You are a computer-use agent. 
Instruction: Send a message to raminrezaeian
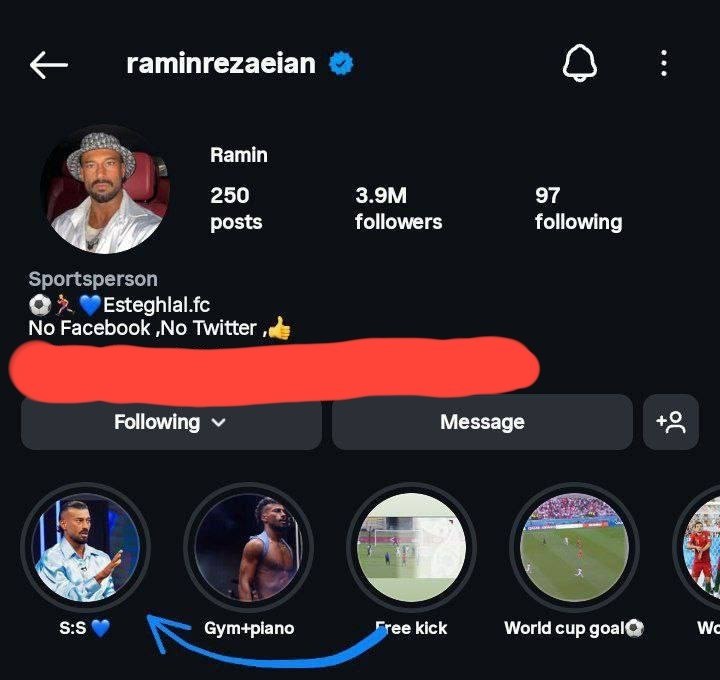482,422
